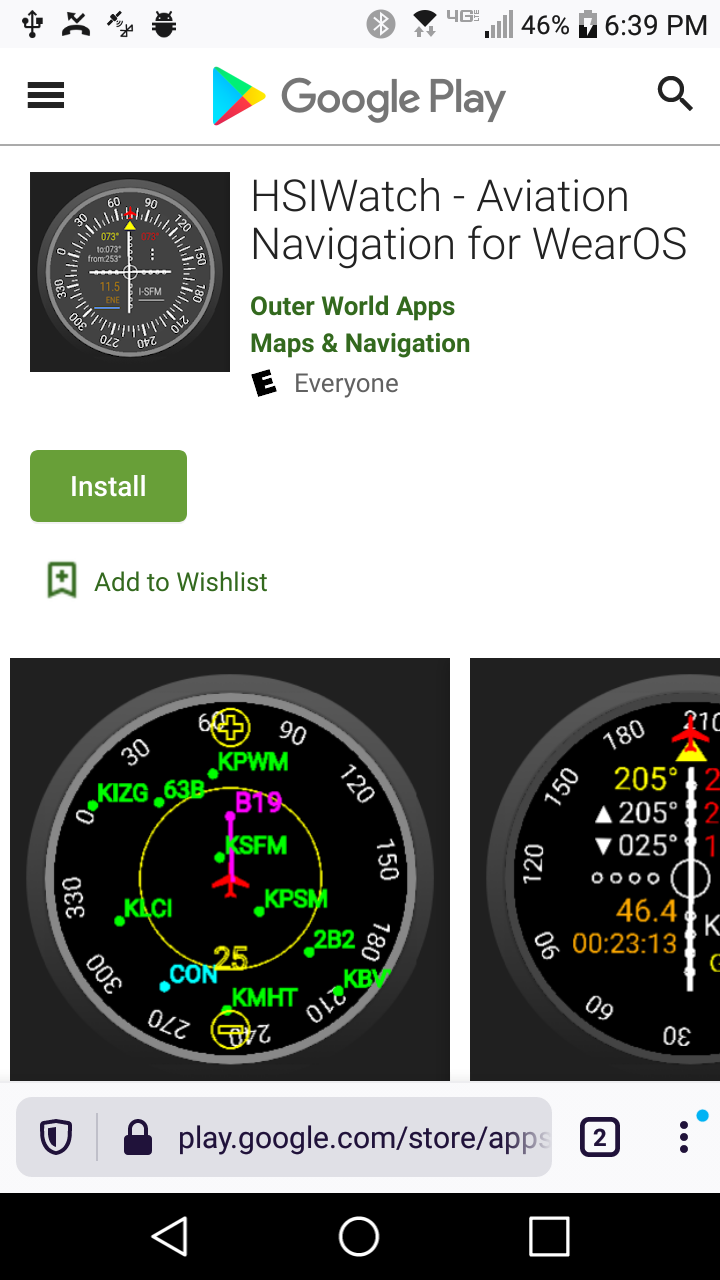Screen dimensions: 720x1280
Task: Add HSIWatch to Wishlist
Action: tap(158, 582)
